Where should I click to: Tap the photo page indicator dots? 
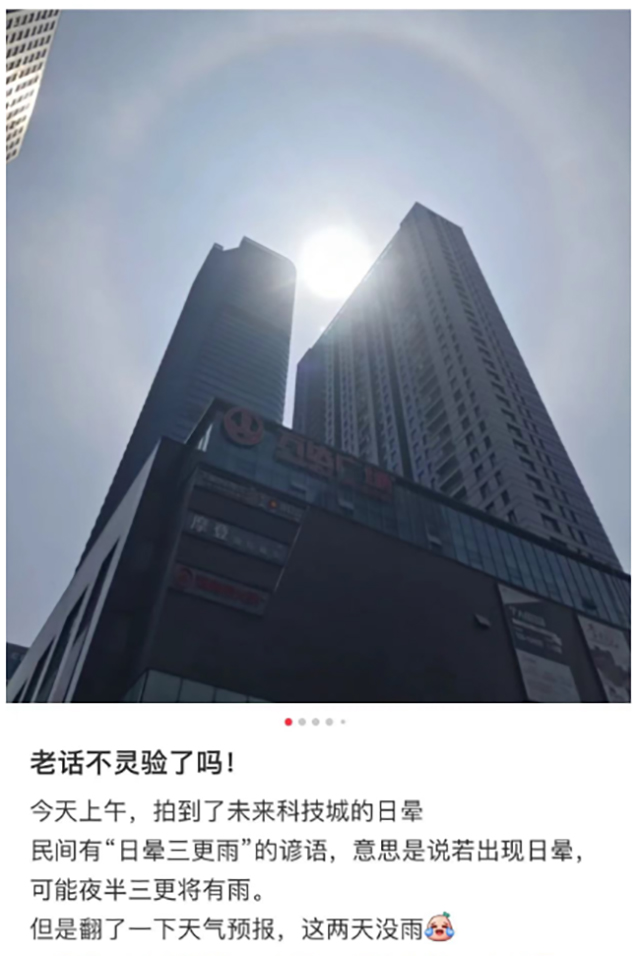point(315,721)
